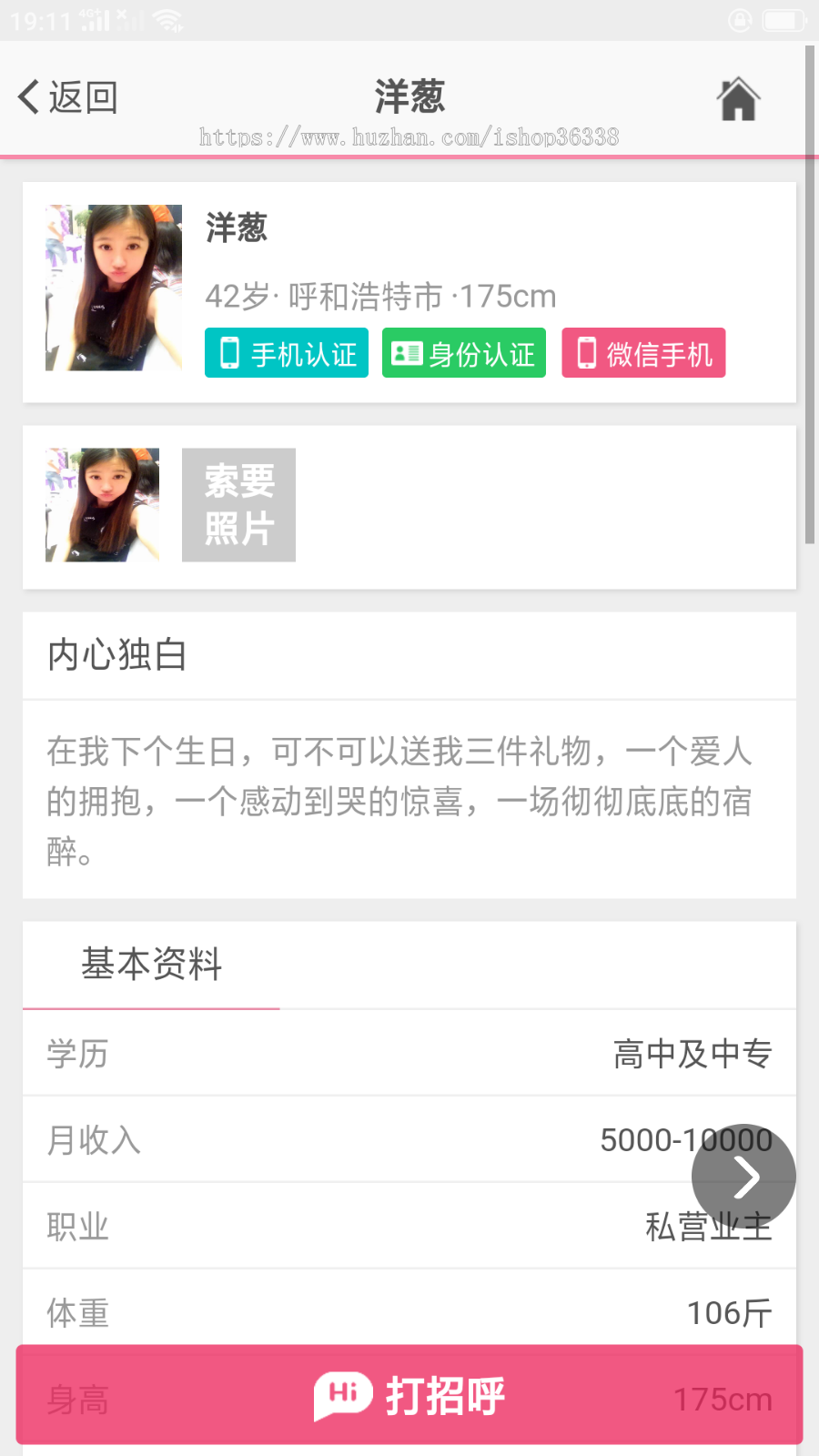Tap the 手机认证 badge
The image size is (819, 1456).
tap(287, 353)
